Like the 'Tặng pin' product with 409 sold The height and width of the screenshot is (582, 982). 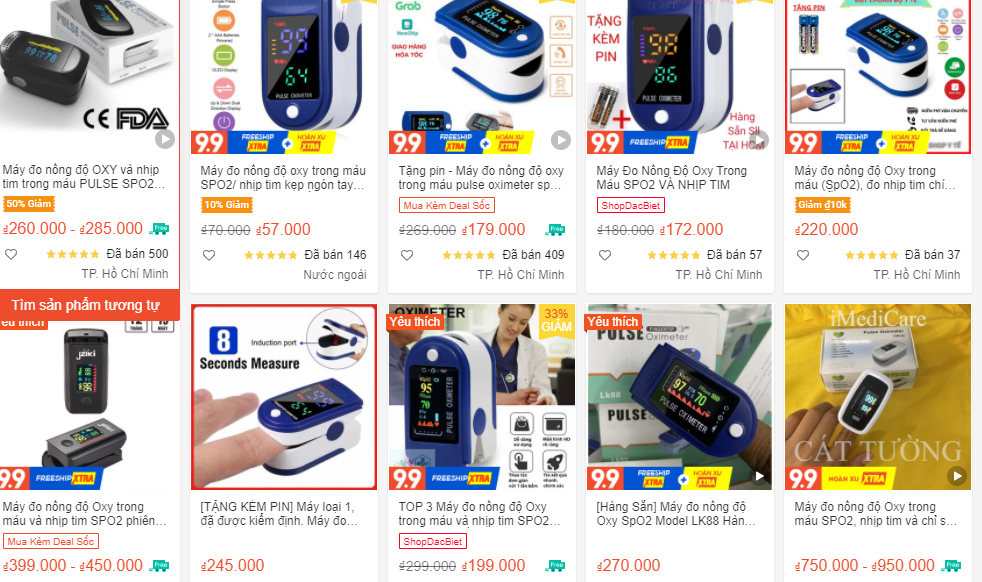point(407,255)
